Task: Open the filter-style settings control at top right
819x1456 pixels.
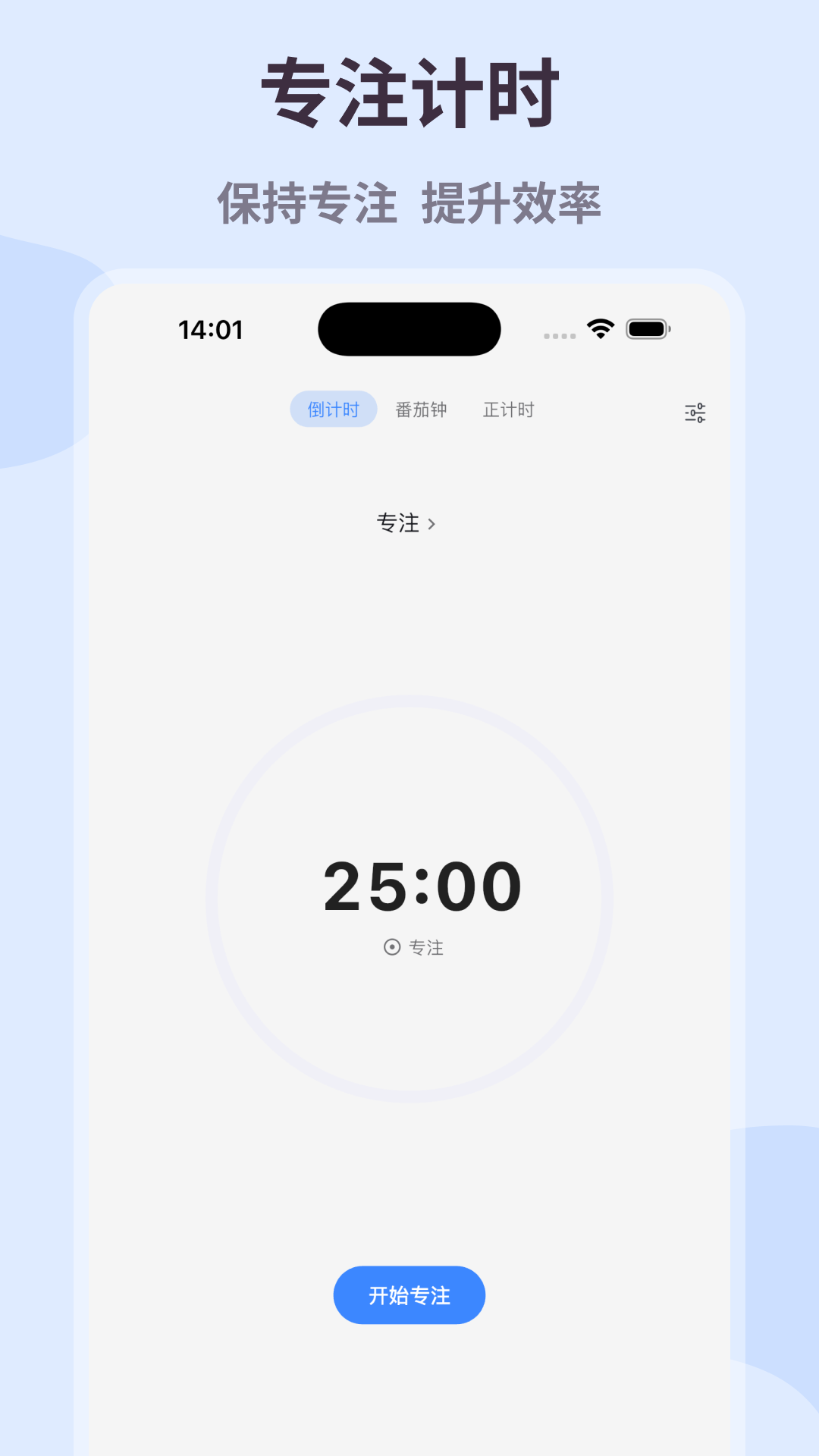Action: pyautogui.click(x=695, y=412)
